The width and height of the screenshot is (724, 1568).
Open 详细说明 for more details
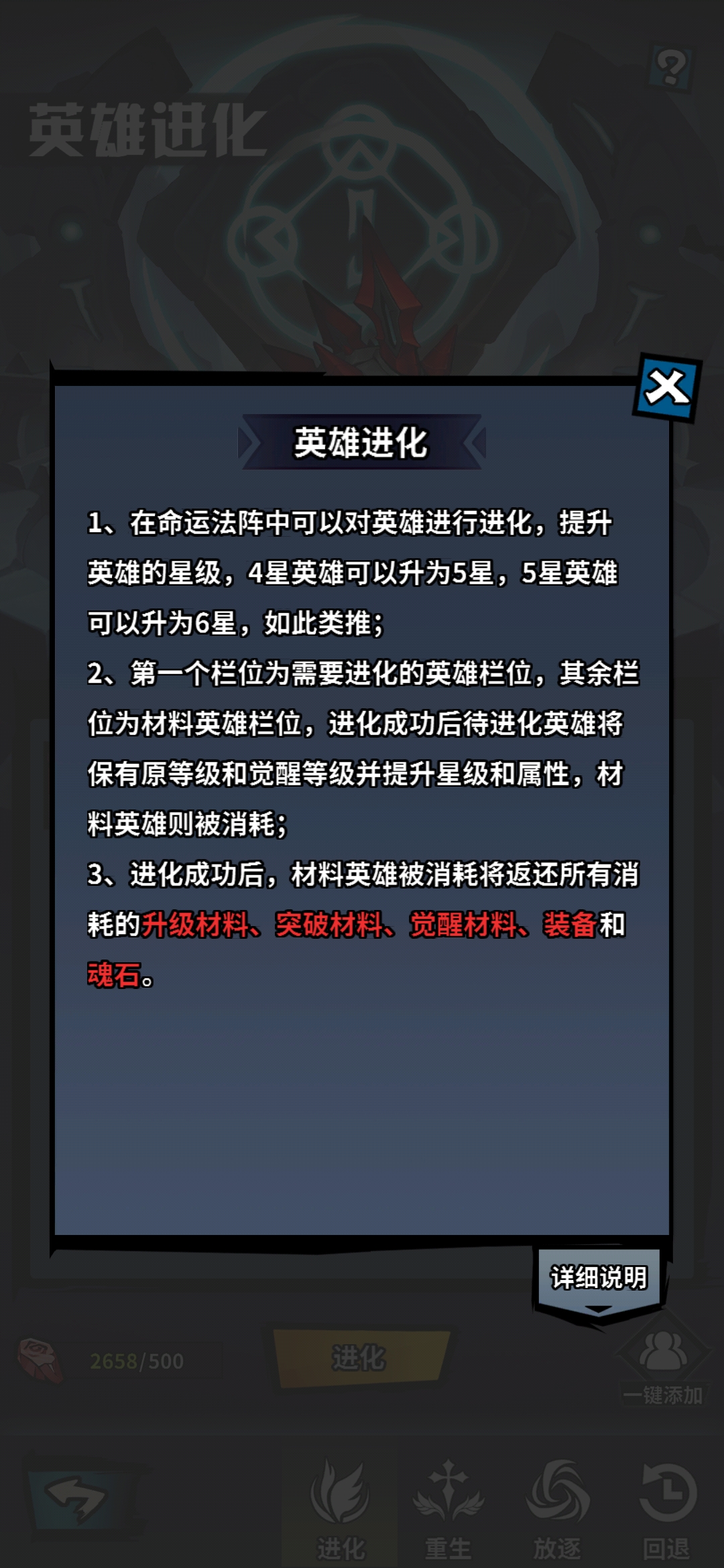599,1279
